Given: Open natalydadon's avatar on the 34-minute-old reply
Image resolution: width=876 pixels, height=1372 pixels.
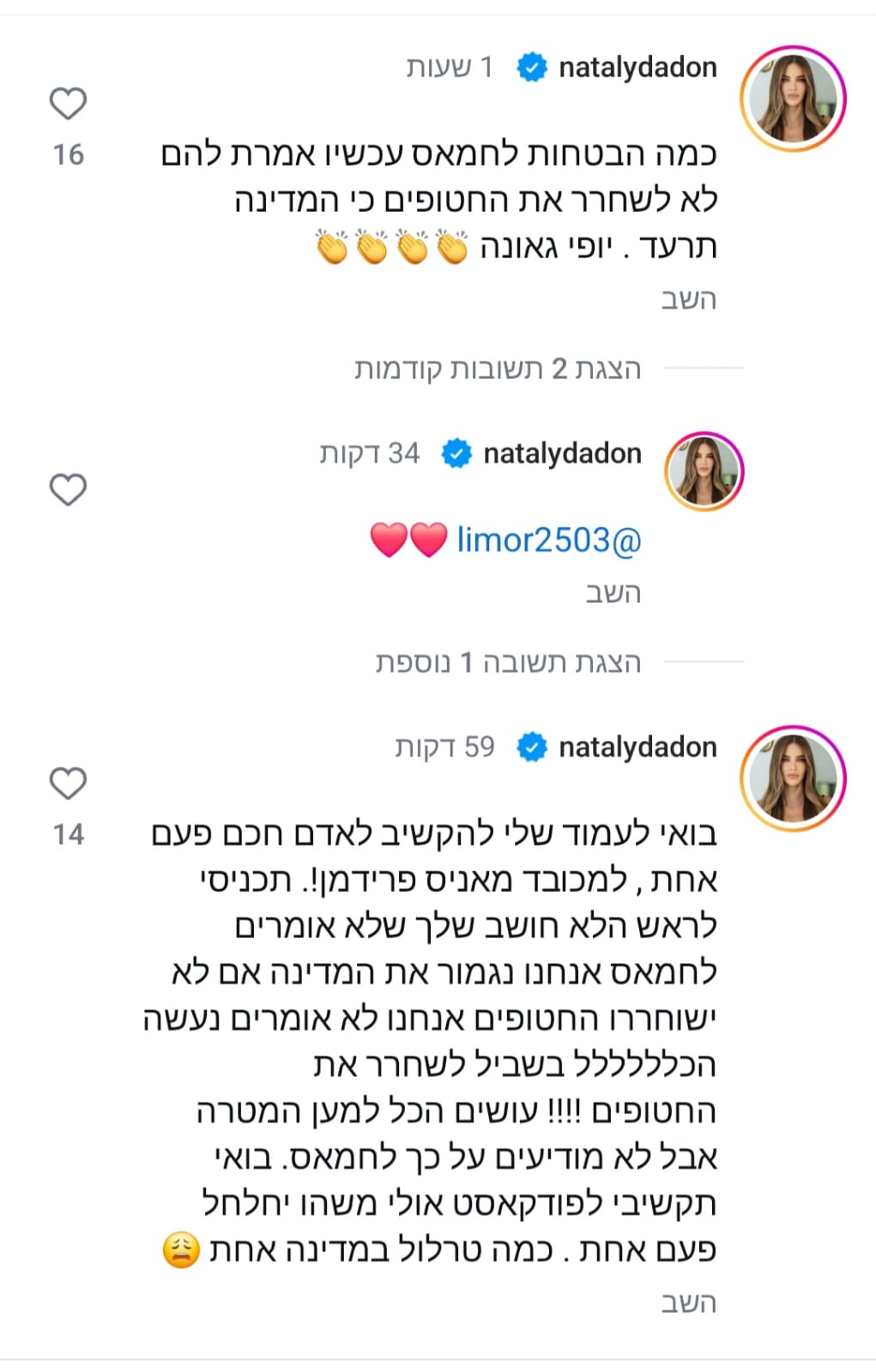Looking at the screenshot, I should pos(704,472).
